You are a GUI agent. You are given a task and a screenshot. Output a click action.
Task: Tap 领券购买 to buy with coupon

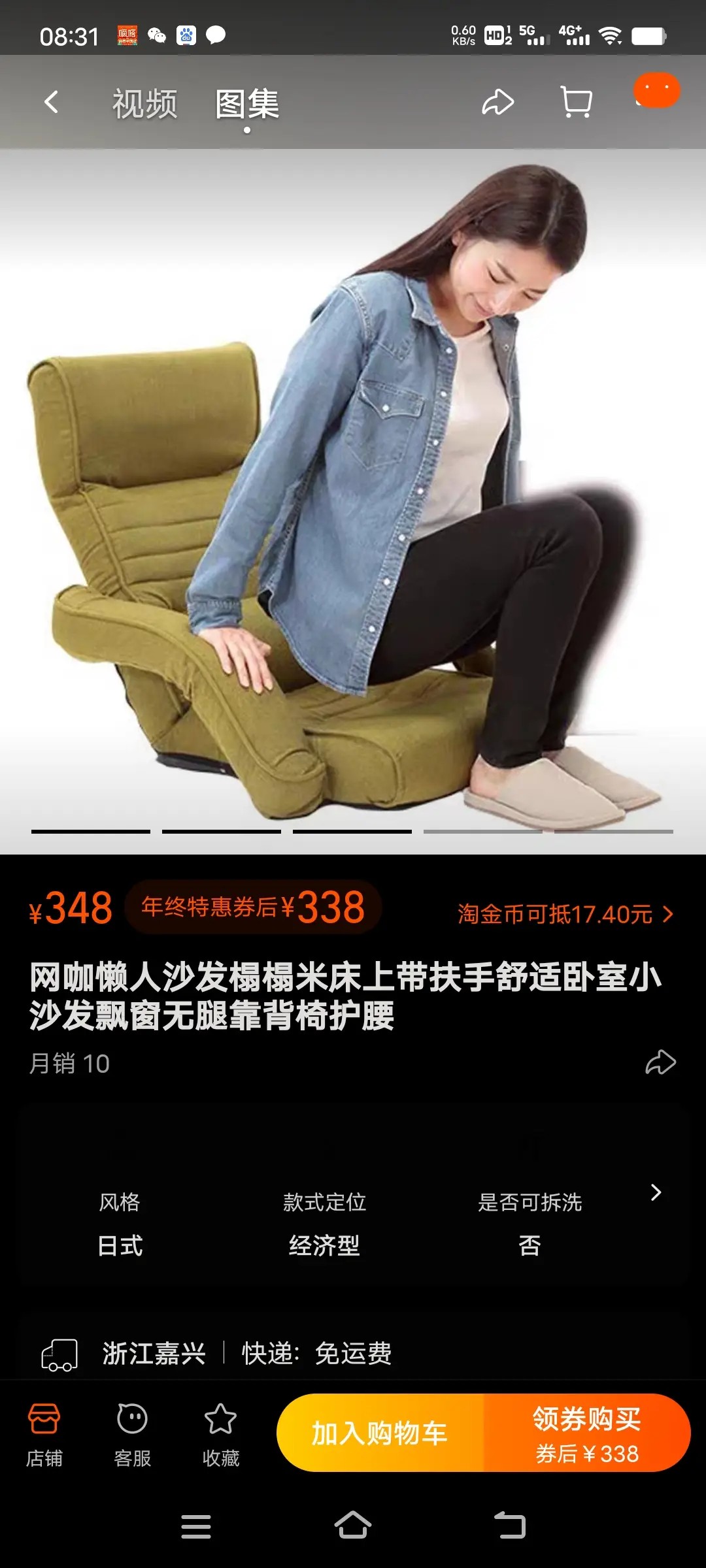(586, 1433)
